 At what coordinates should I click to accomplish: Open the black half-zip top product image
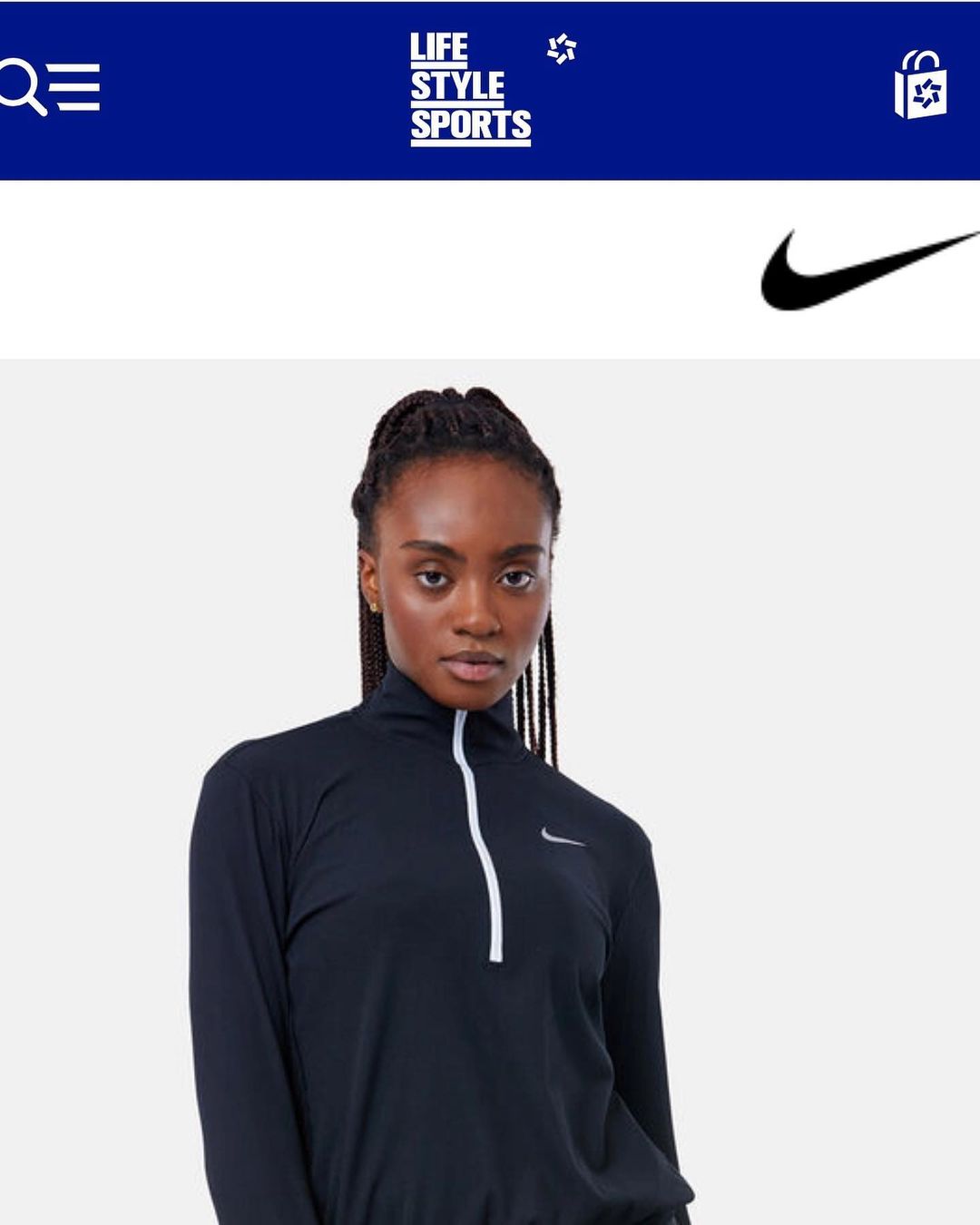click(x=490, y=791)
